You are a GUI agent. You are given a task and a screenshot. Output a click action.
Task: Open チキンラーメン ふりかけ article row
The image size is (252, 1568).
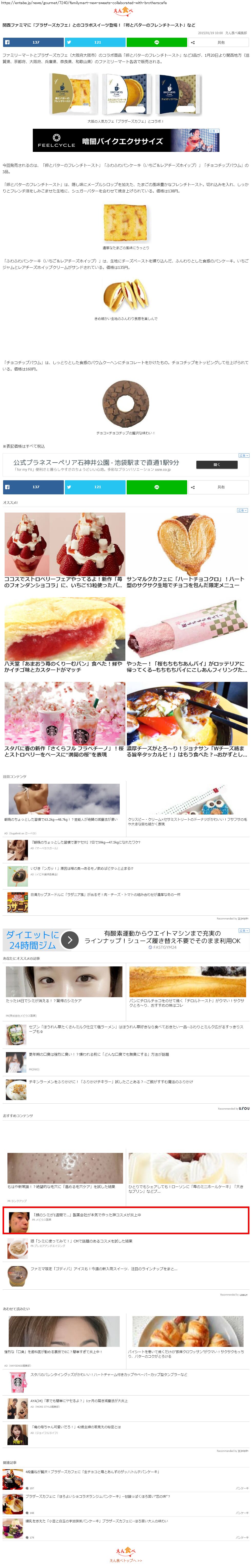pos(111,1082)
